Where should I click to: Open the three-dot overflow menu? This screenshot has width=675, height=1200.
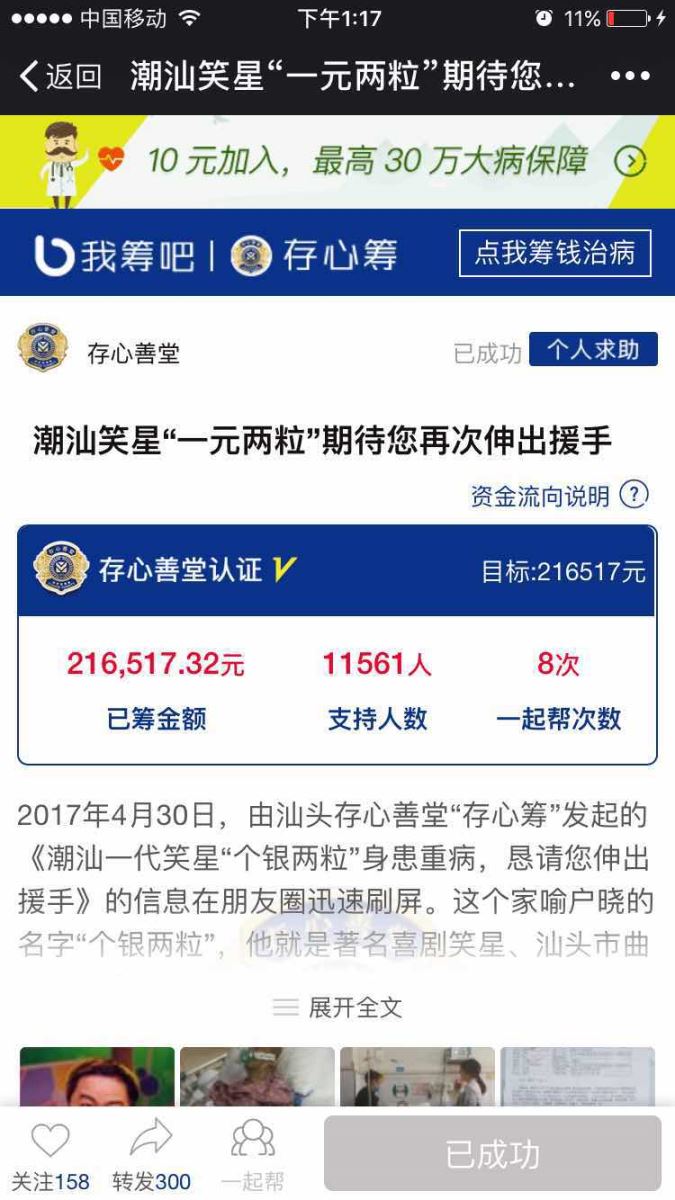630,76
